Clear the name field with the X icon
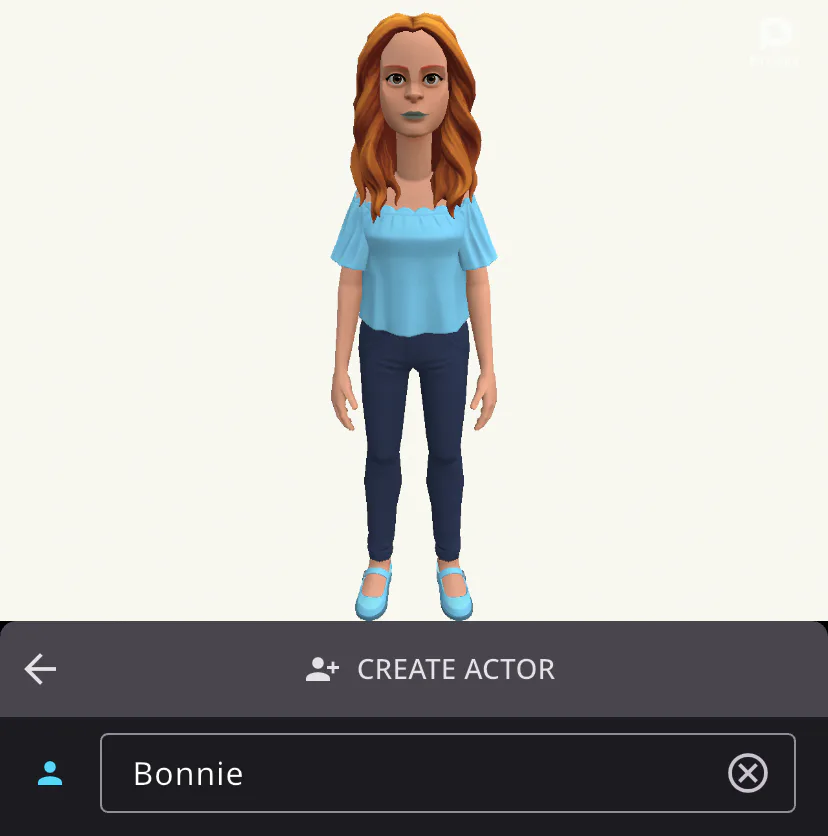Screen dimensions: 828x836 tap(747, 773)
